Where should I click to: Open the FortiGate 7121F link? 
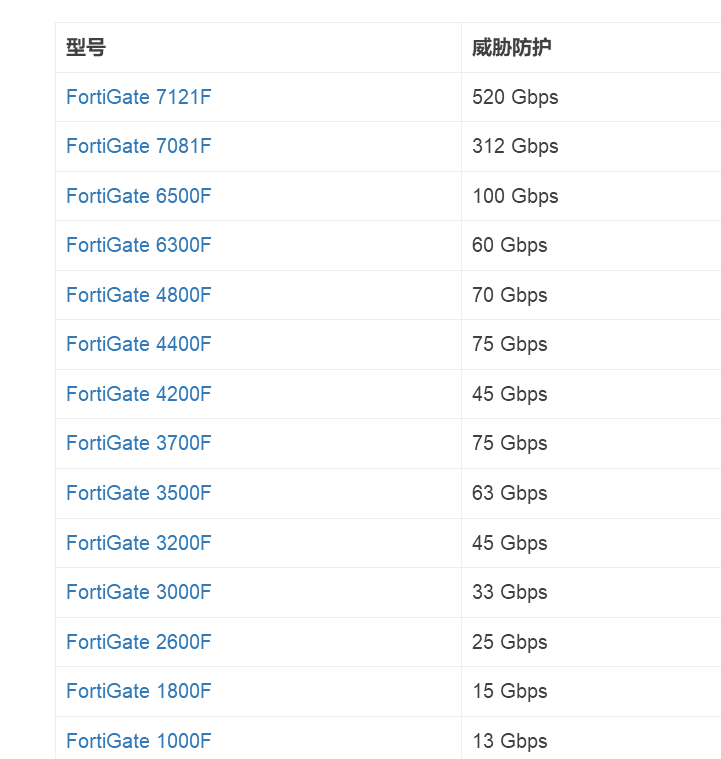(x=138, y=97)
